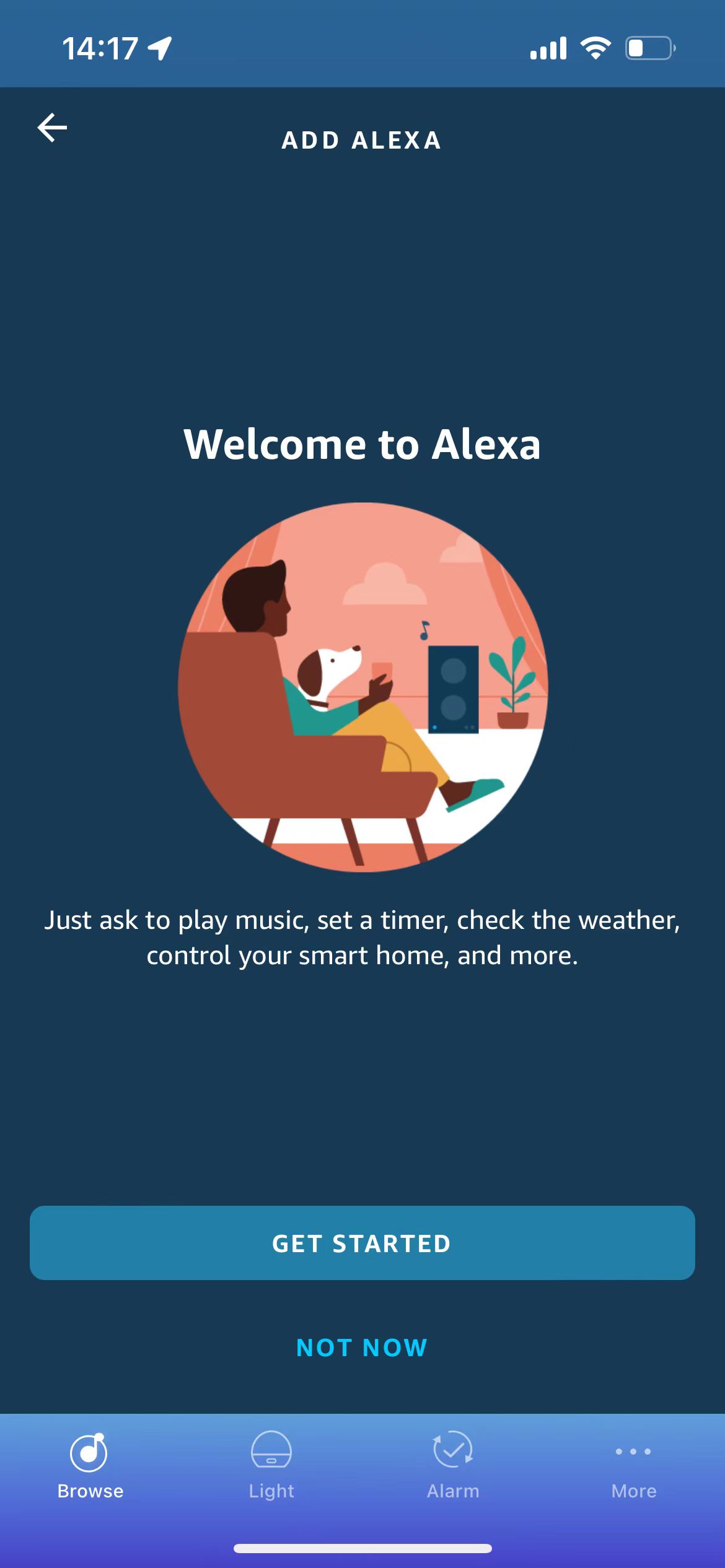Switch to the Alarm tab
This screenshot has height=1568, width=725.
[453, 1465]
